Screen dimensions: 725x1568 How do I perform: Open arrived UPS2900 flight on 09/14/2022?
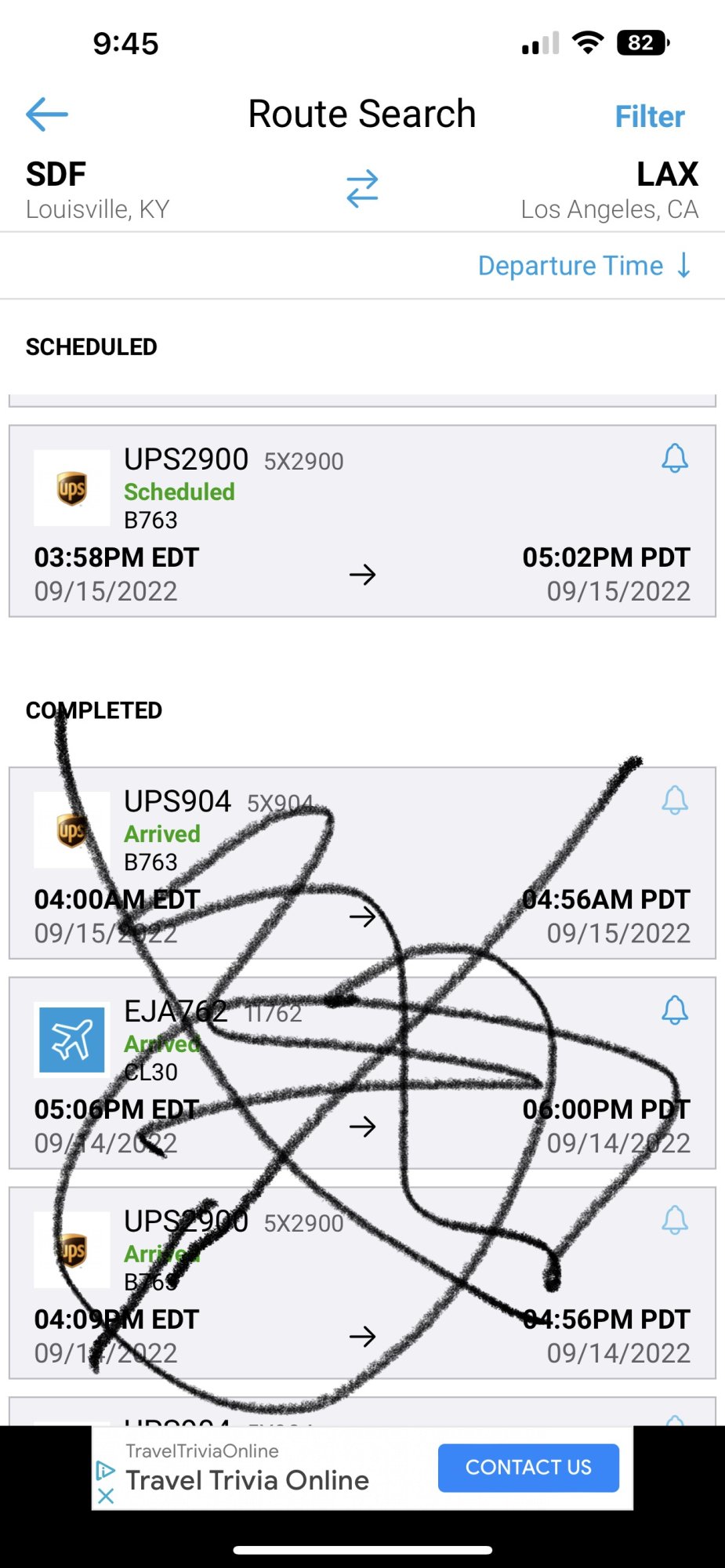pyautogui.click(x=362, y=1283)
